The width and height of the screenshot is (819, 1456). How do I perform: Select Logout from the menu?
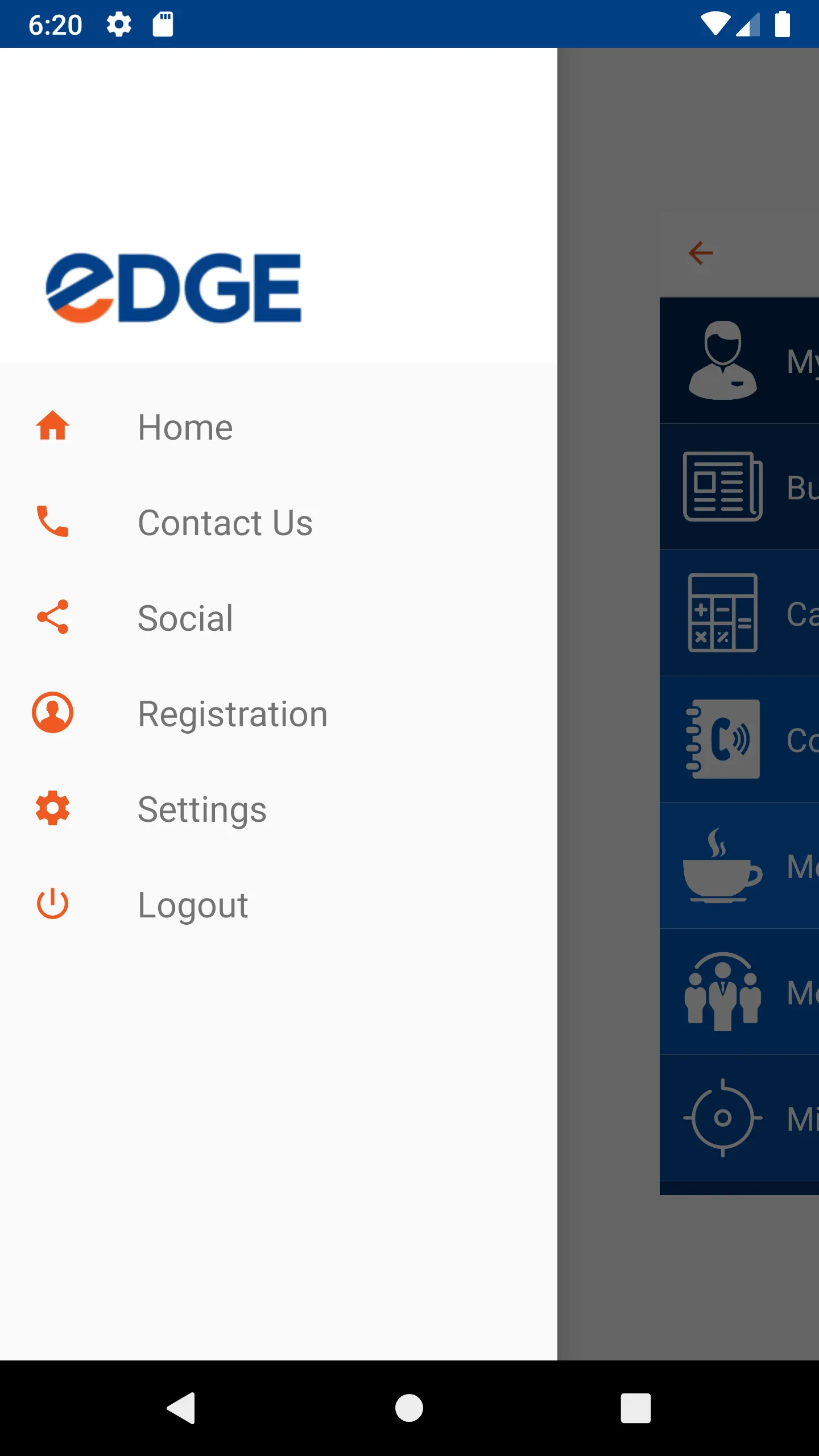coord(192,904)
